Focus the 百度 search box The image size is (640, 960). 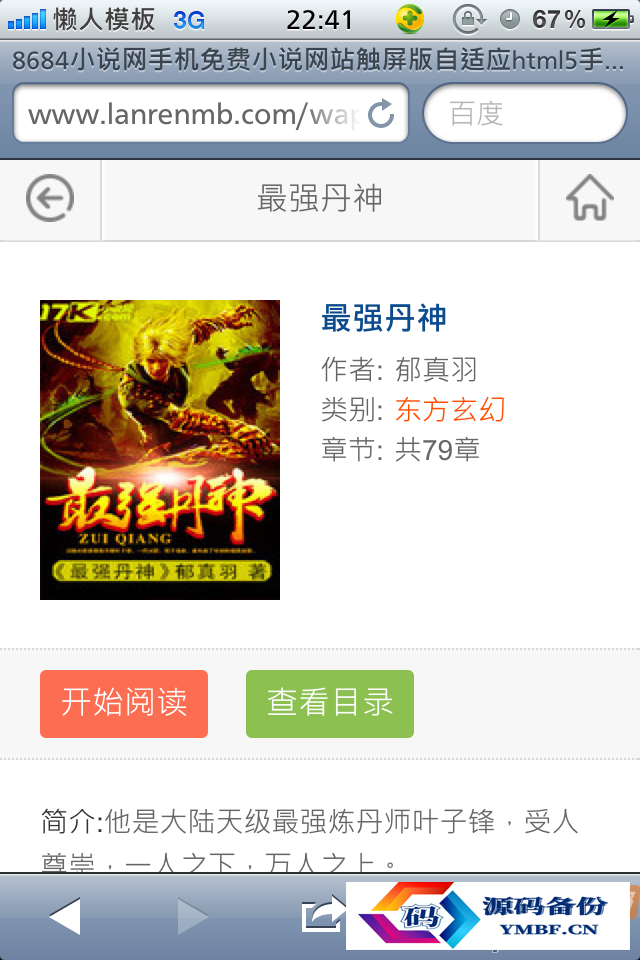(525, 114)
